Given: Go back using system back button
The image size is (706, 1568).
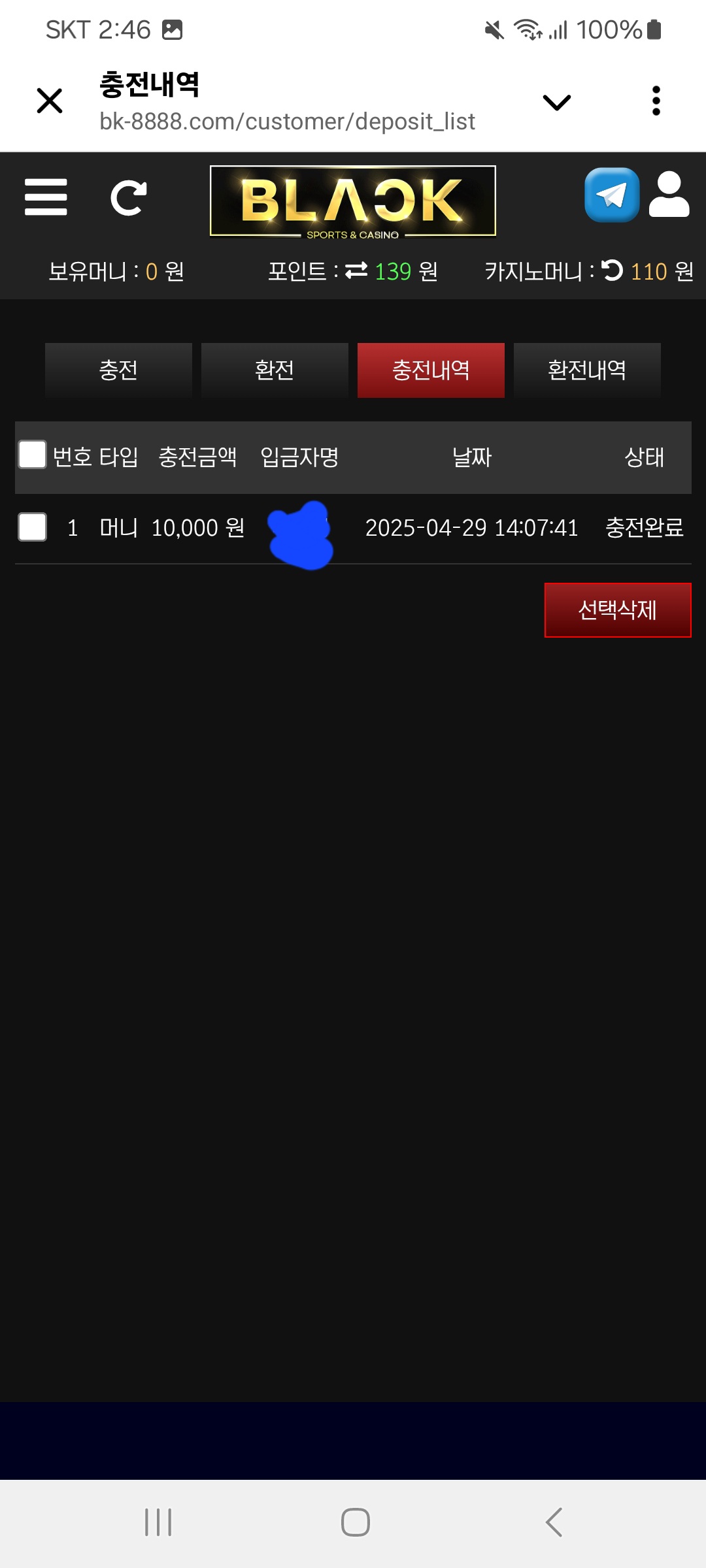Looking at the screenshot, I should (x=554, y=1522).
